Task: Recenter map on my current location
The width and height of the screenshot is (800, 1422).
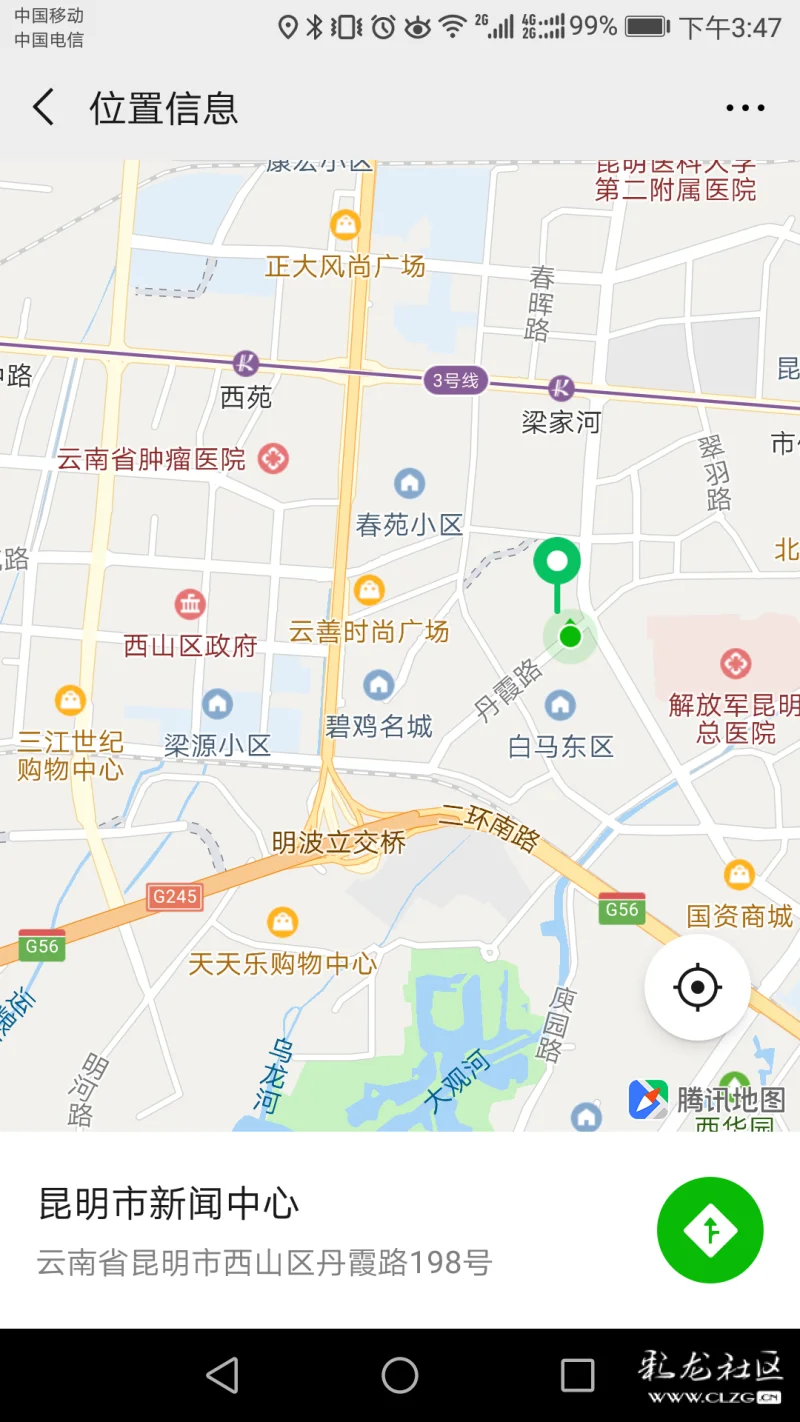Action: [x=697, y=988]
